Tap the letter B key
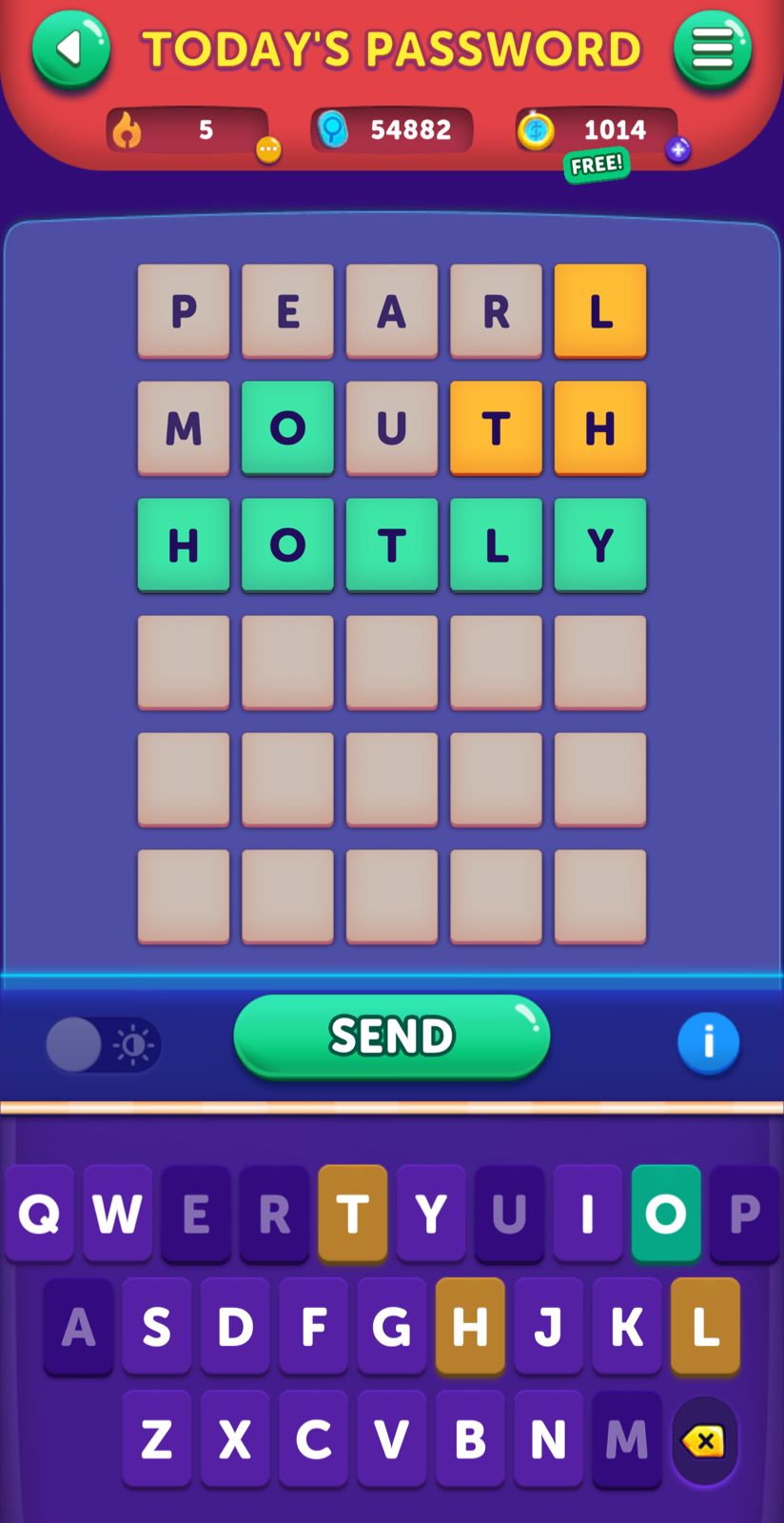Screen dimensions: 784x1523 click(470, 1439)
